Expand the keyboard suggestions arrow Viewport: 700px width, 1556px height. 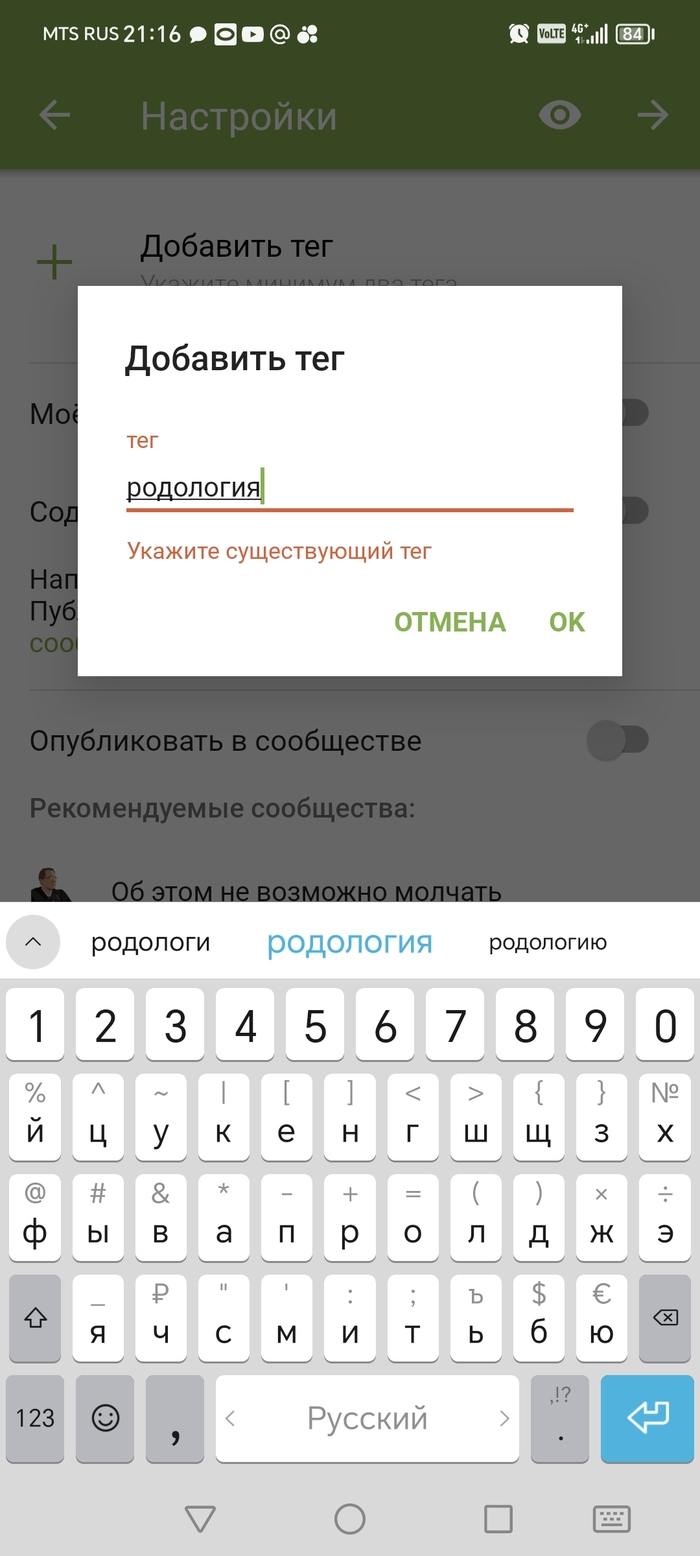tap(33, 942)
